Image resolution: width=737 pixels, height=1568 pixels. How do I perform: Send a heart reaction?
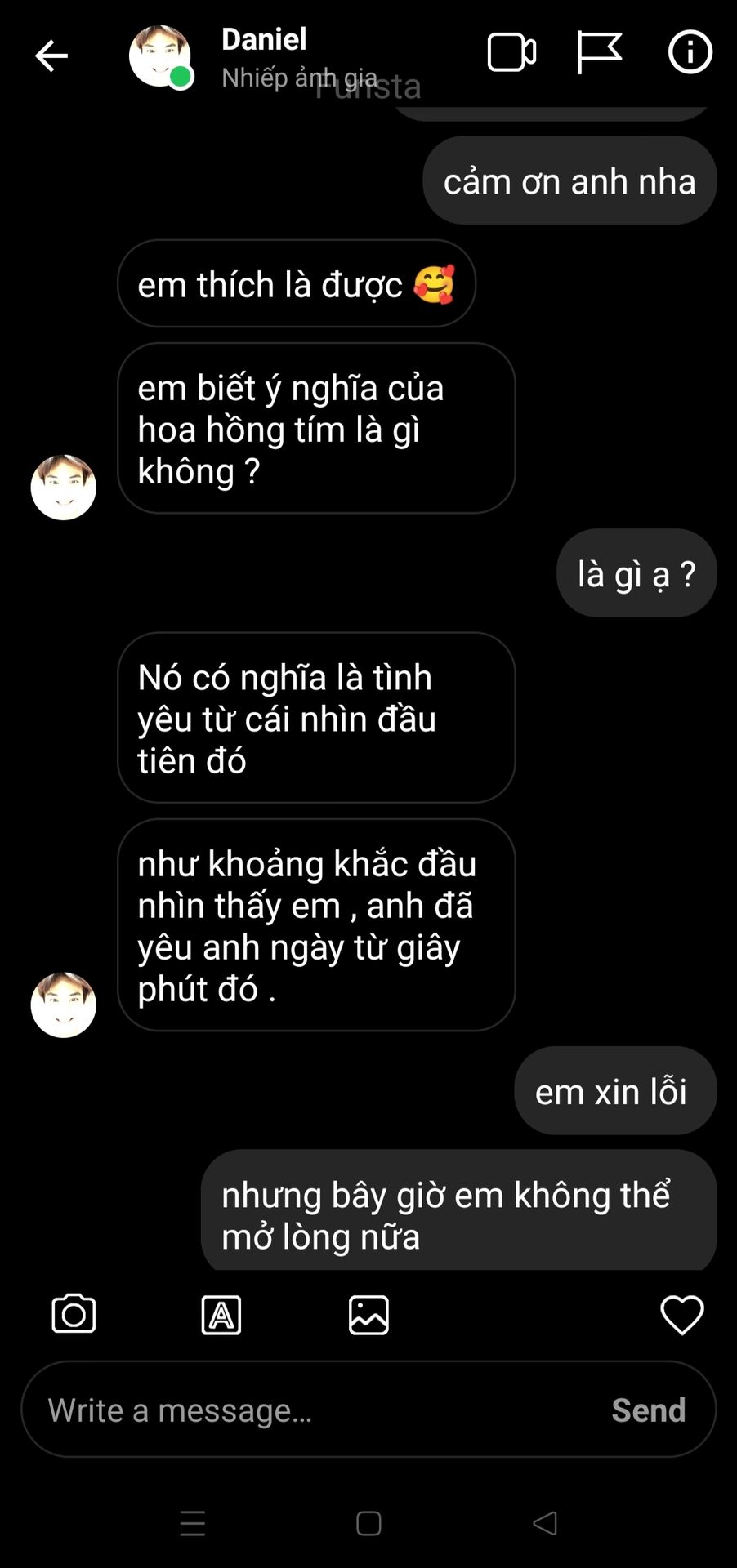[x=681, y=1315]
